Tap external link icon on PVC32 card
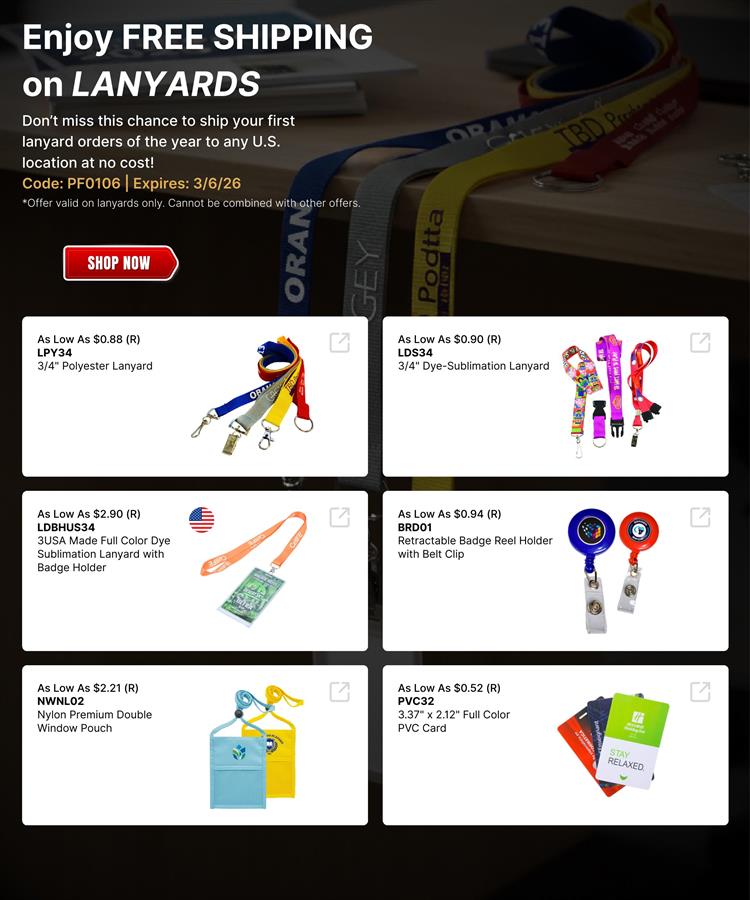The image size is (750, 900). tap(700, 691)
